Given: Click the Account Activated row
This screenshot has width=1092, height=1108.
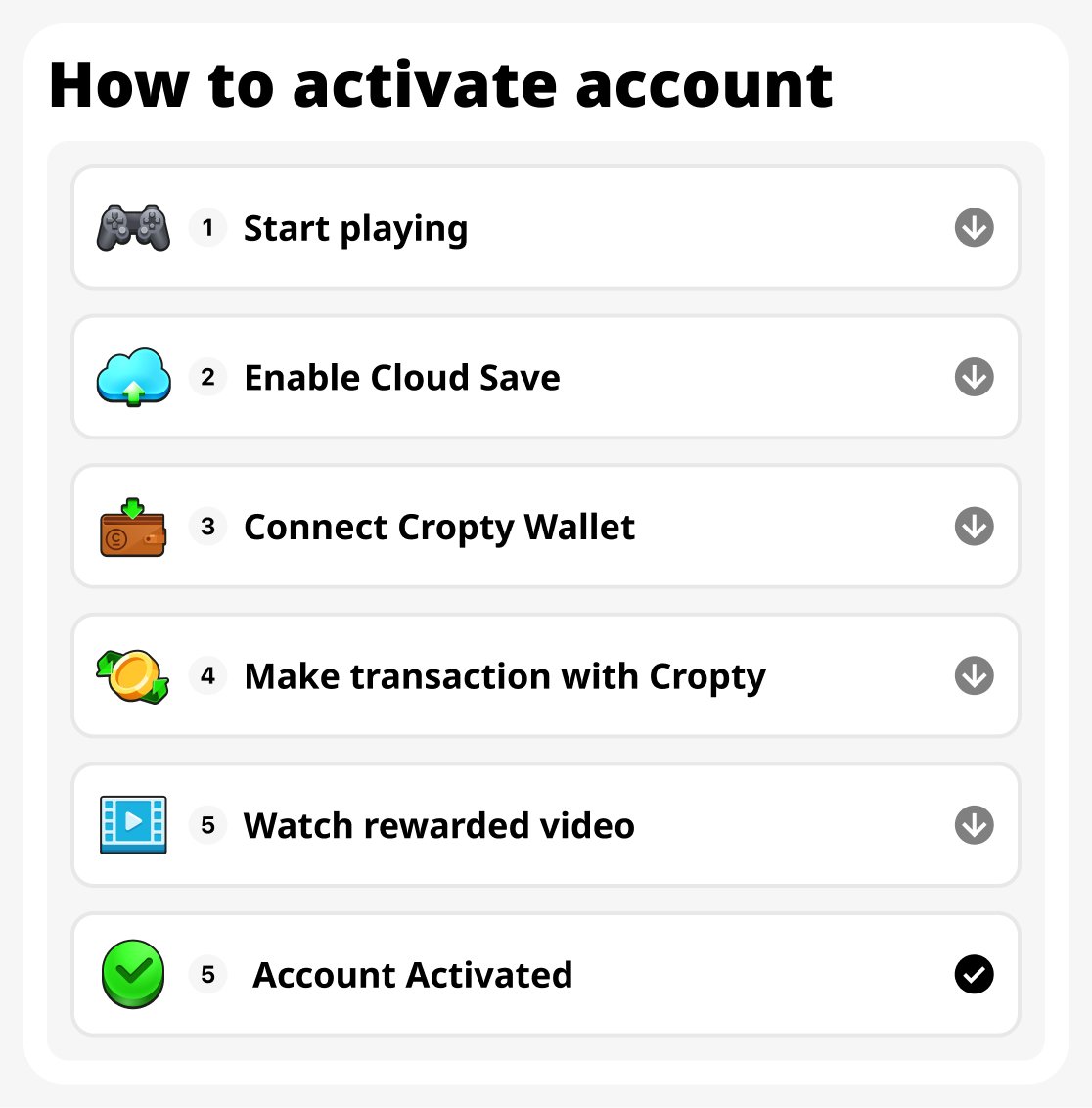Looking at the screenshot, I should [x=546, y=974].
